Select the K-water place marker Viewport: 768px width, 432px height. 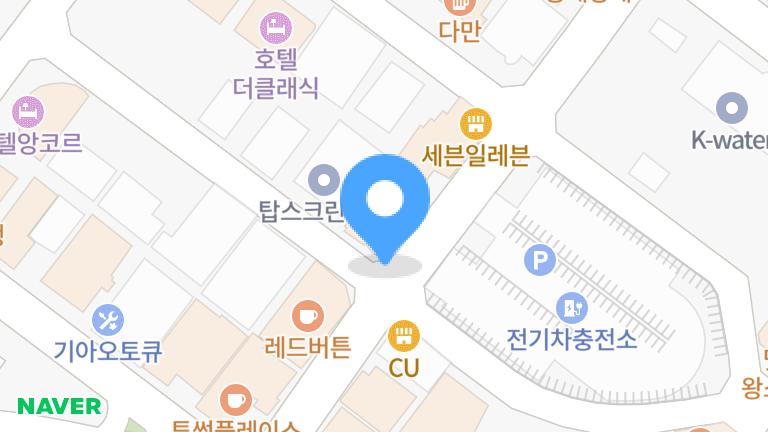click(x=733, y=108)
